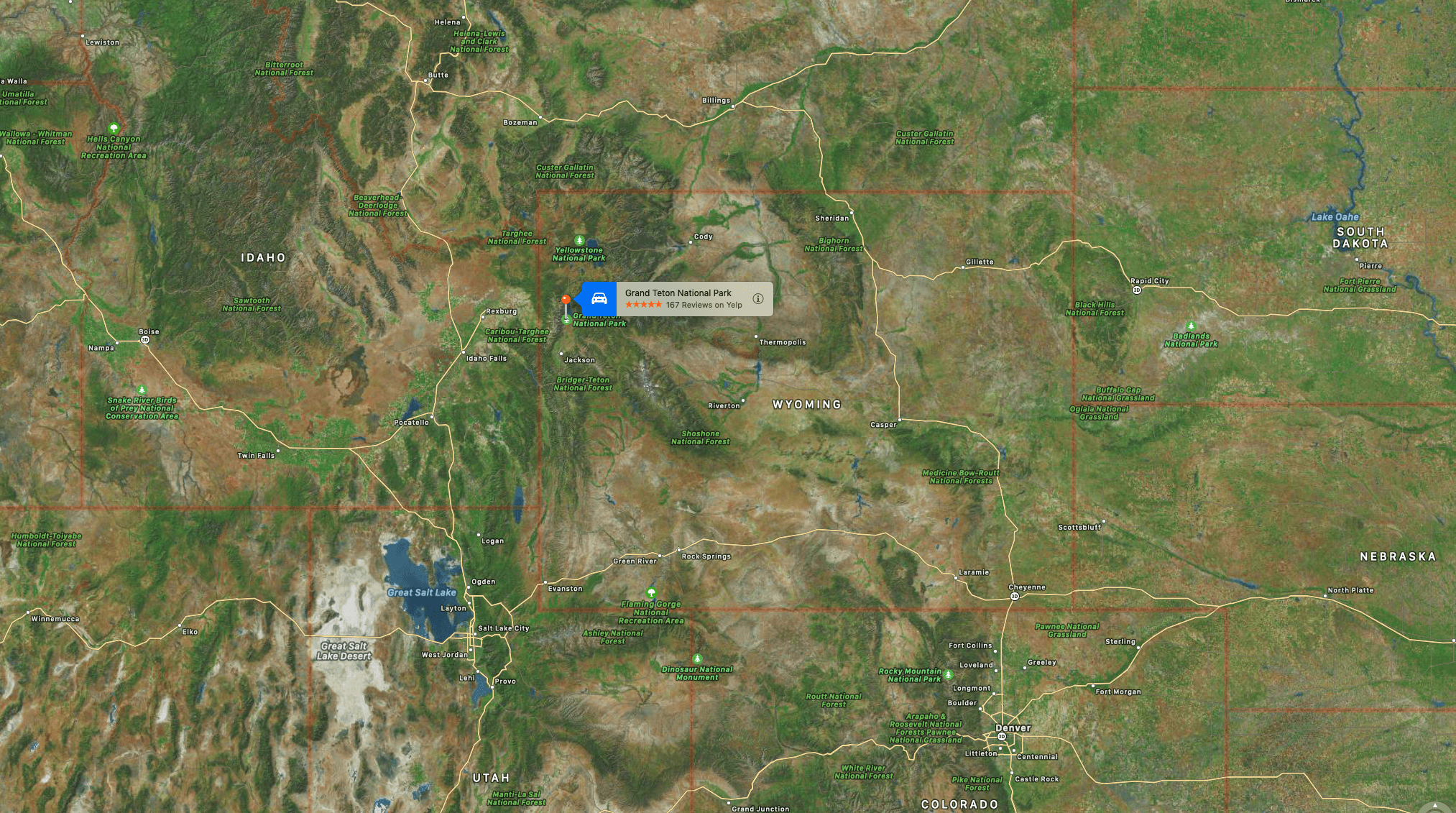Get driving directions to Grand Teton National Park
The height and width of the screenshot is (813, 1456).
click(599, 299)
